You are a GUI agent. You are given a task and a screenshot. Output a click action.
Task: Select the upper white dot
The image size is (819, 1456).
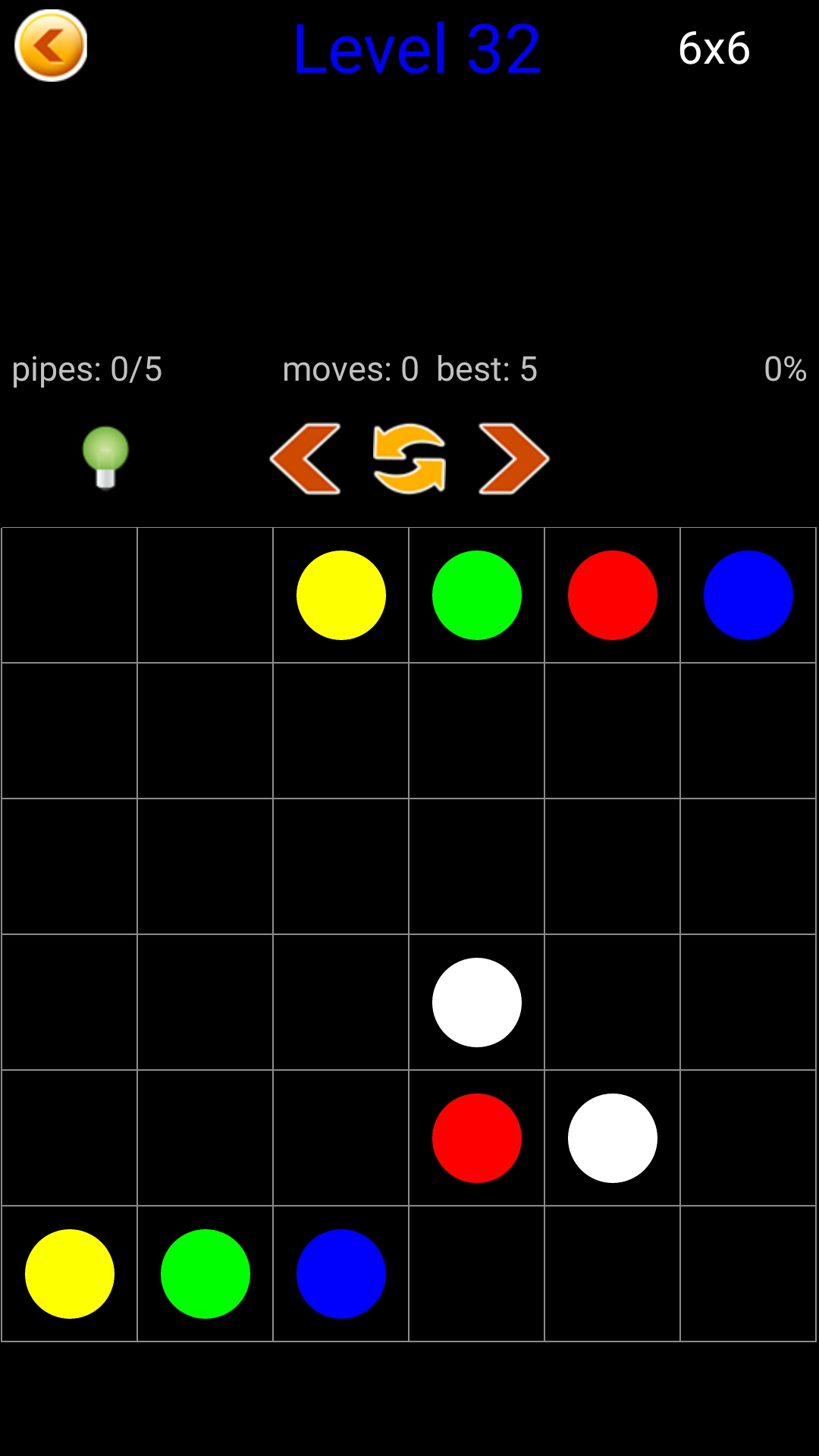pos(477,1003)
